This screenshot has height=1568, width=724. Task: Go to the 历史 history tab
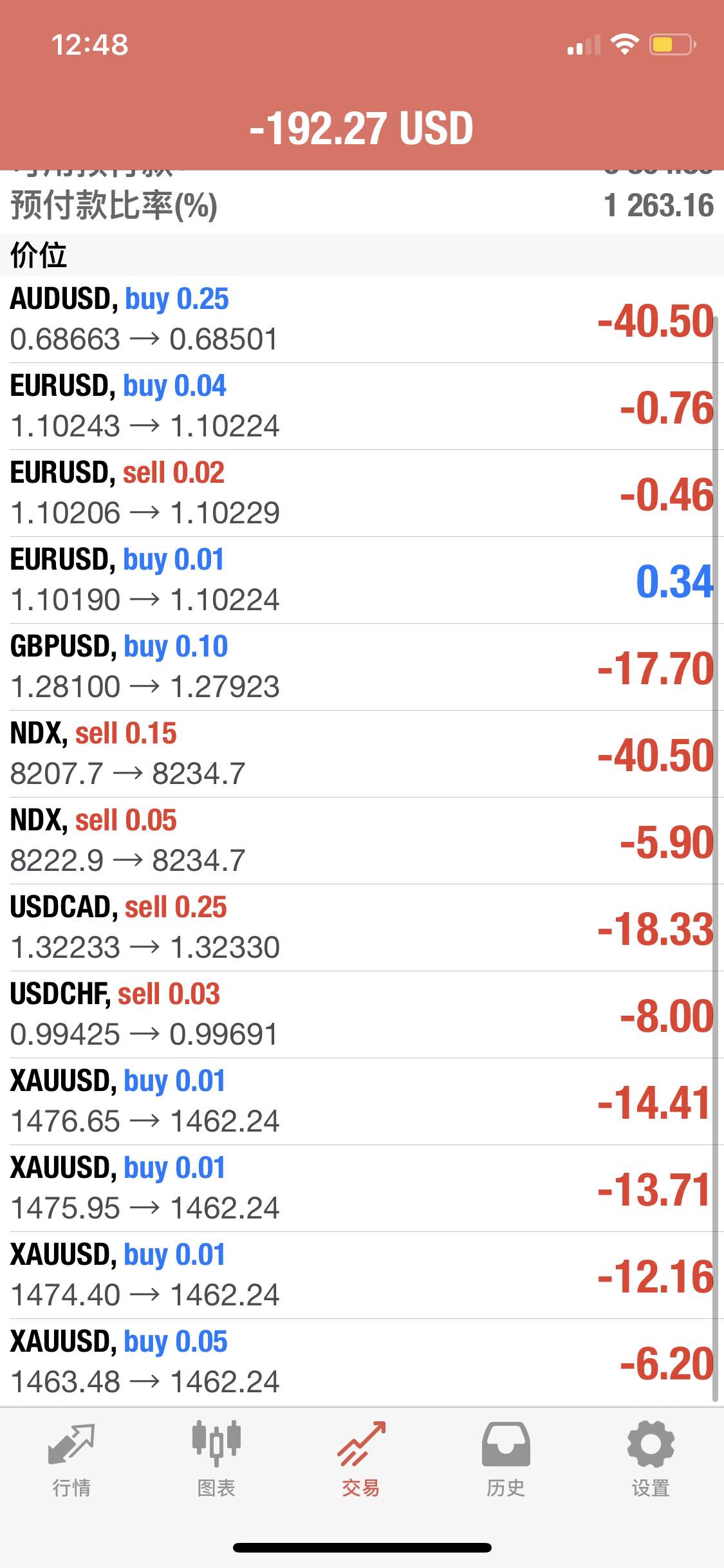506,1460
